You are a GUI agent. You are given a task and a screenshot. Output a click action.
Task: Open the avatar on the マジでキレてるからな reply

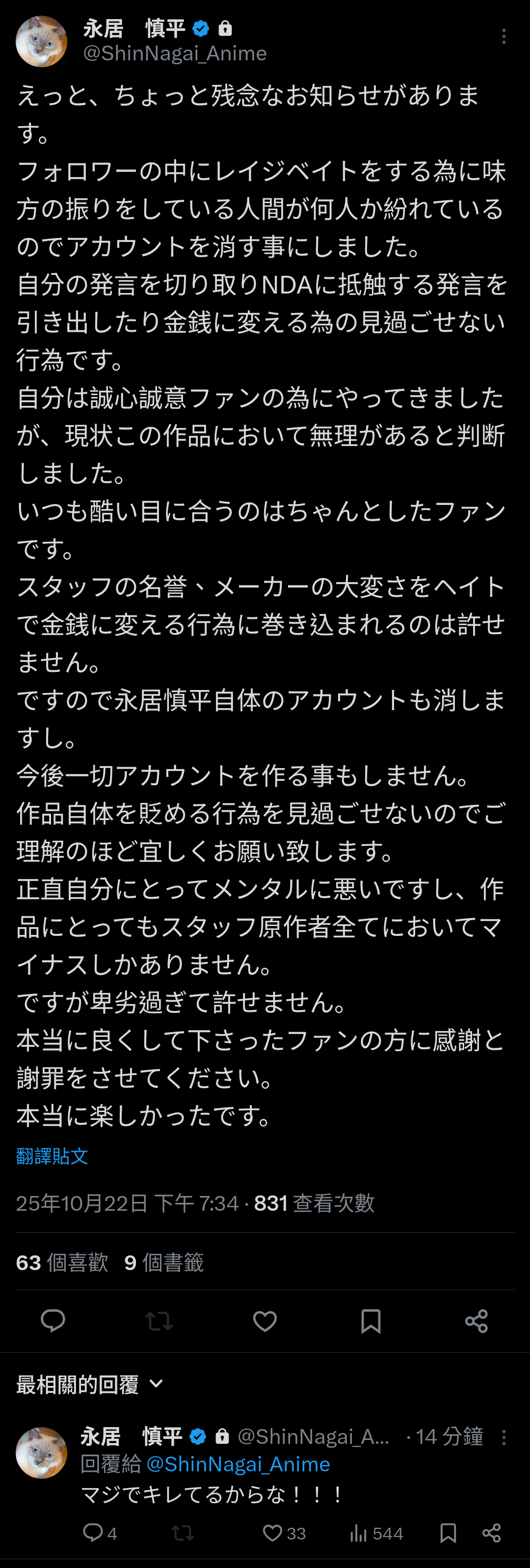[41, 1452]
